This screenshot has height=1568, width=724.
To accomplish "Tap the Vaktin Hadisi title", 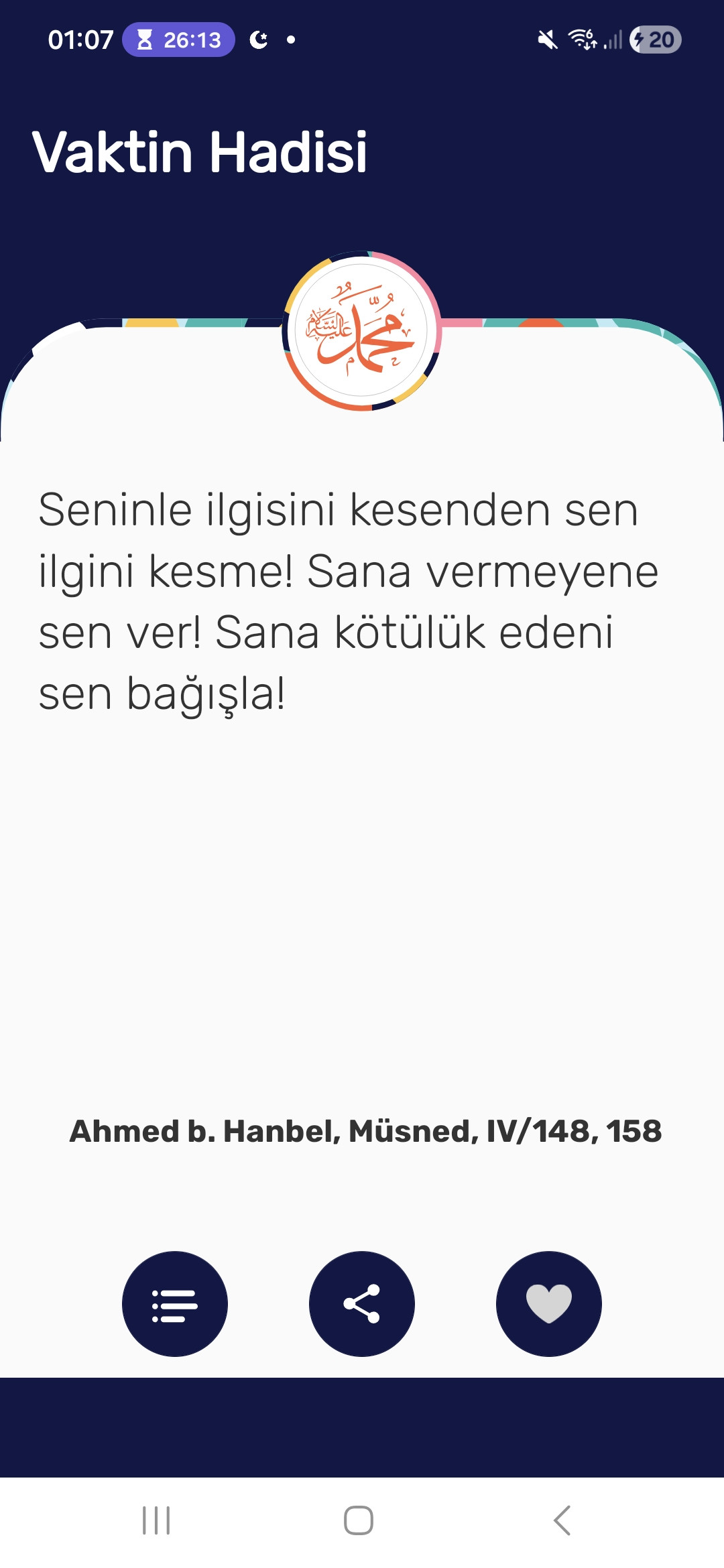I will click(201, 153).
